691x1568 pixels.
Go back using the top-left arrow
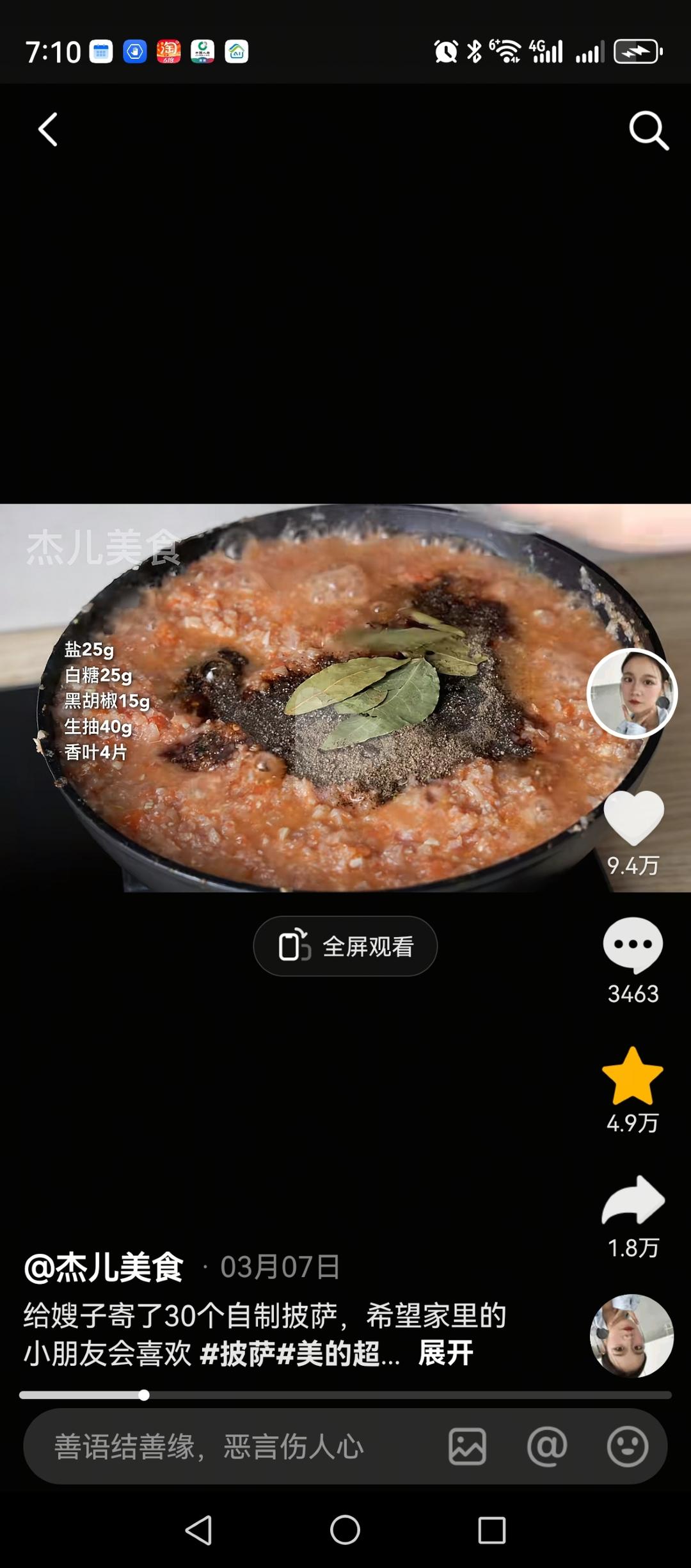click(48, 130)
